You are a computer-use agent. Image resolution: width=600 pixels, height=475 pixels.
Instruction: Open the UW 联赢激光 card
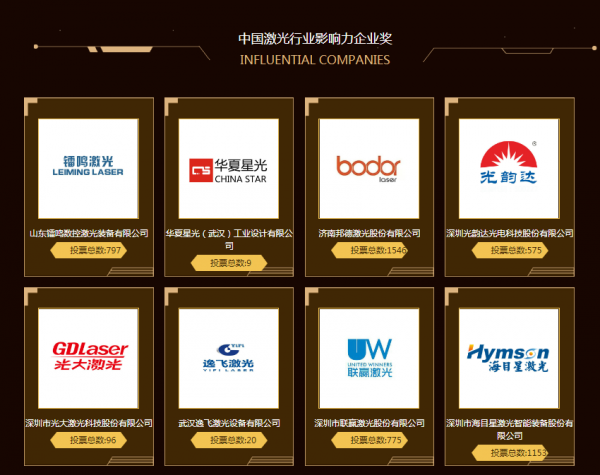368,358
